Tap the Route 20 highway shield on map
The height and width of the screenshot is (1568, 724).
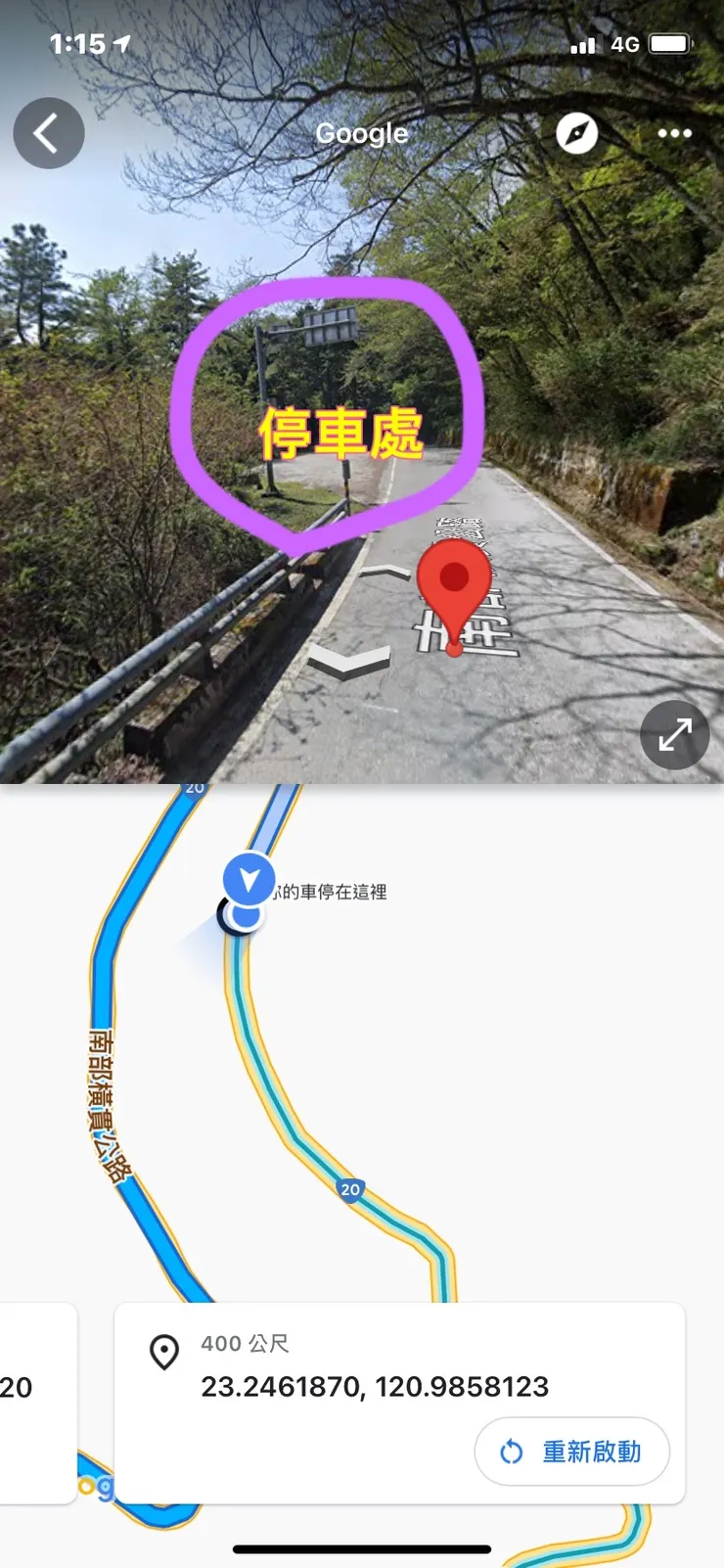pyautogui.click(x=351, y=1189)
